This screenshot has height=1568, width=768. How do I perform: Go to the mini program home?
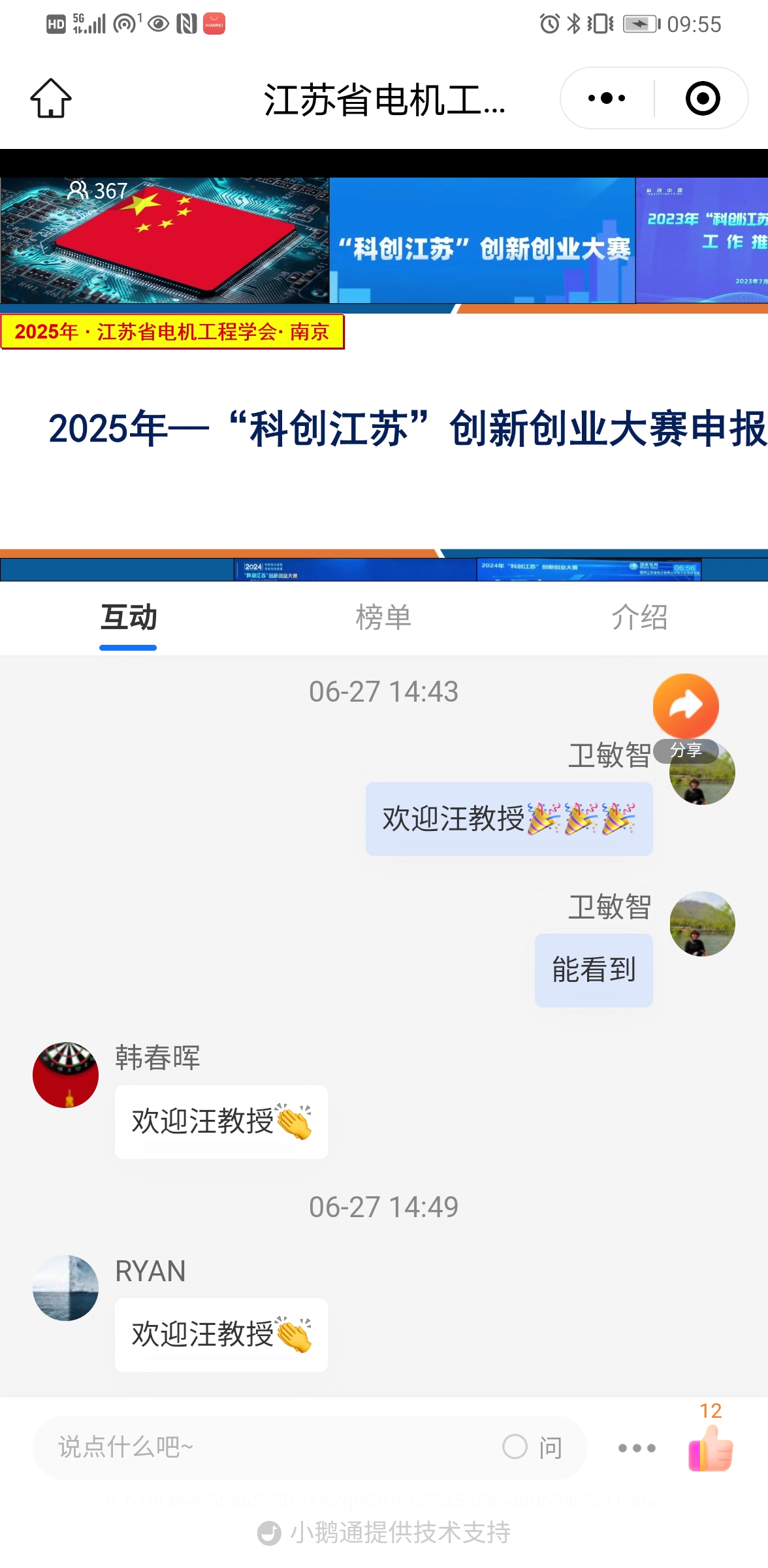pos(51,99)
